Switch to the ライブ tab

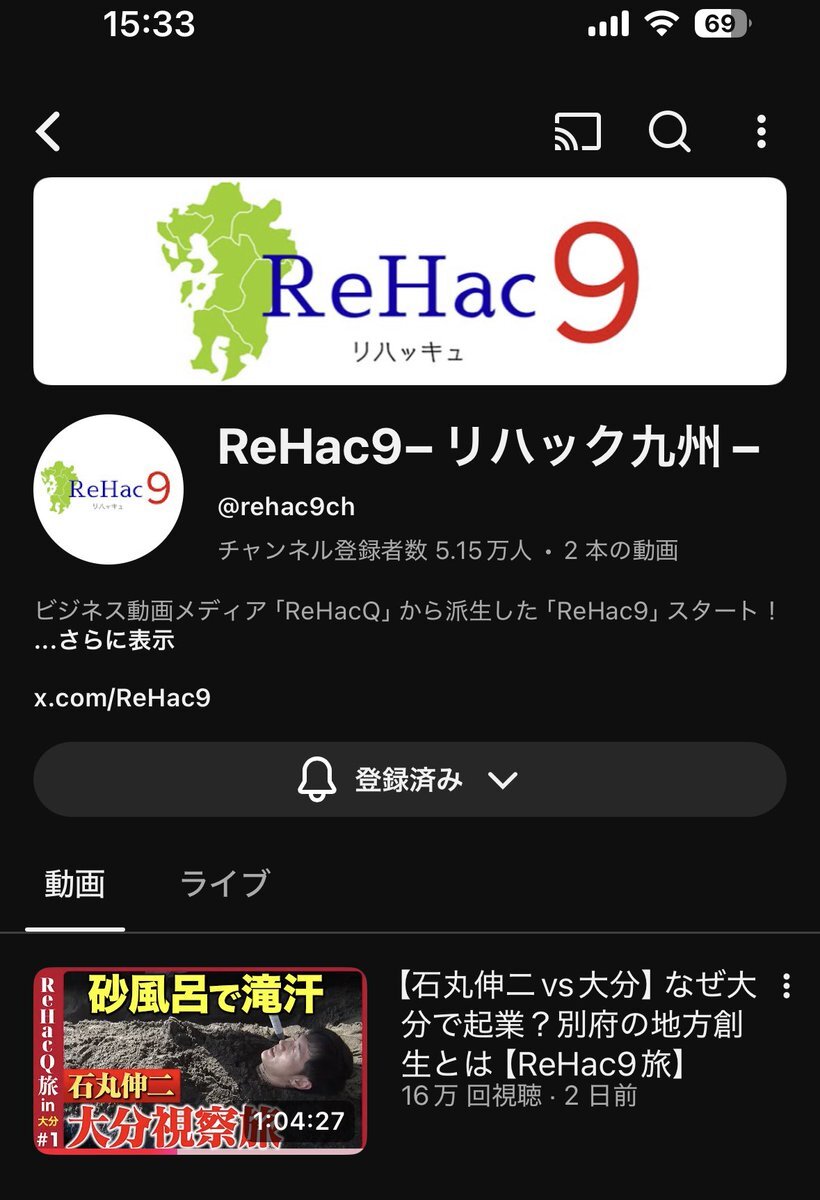(x=225, y=883)
